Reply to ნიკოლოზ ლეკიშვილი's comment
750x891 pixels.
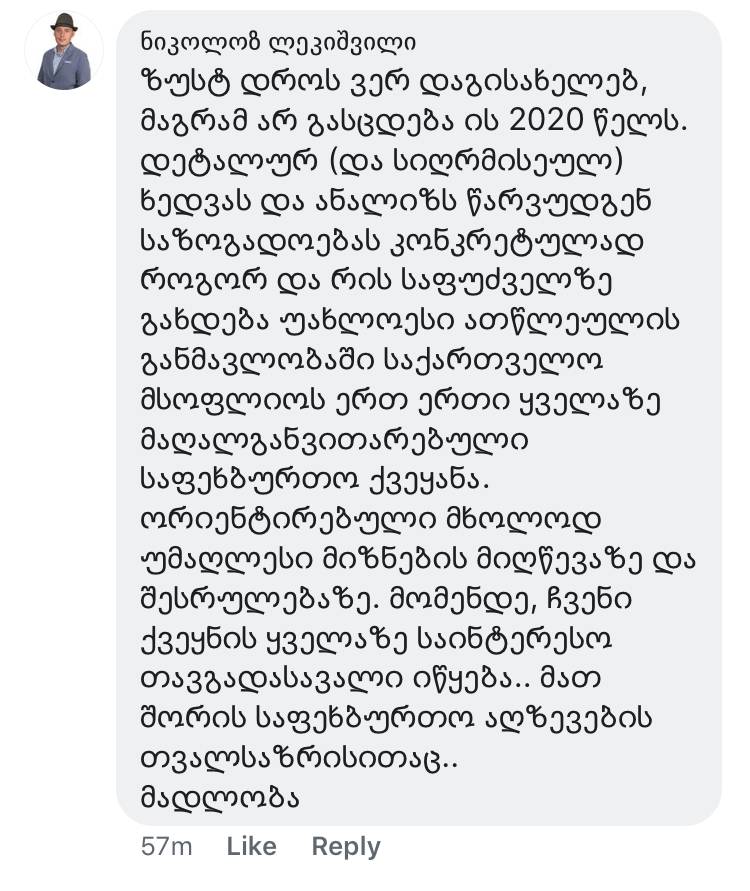(x=346, y=847)
